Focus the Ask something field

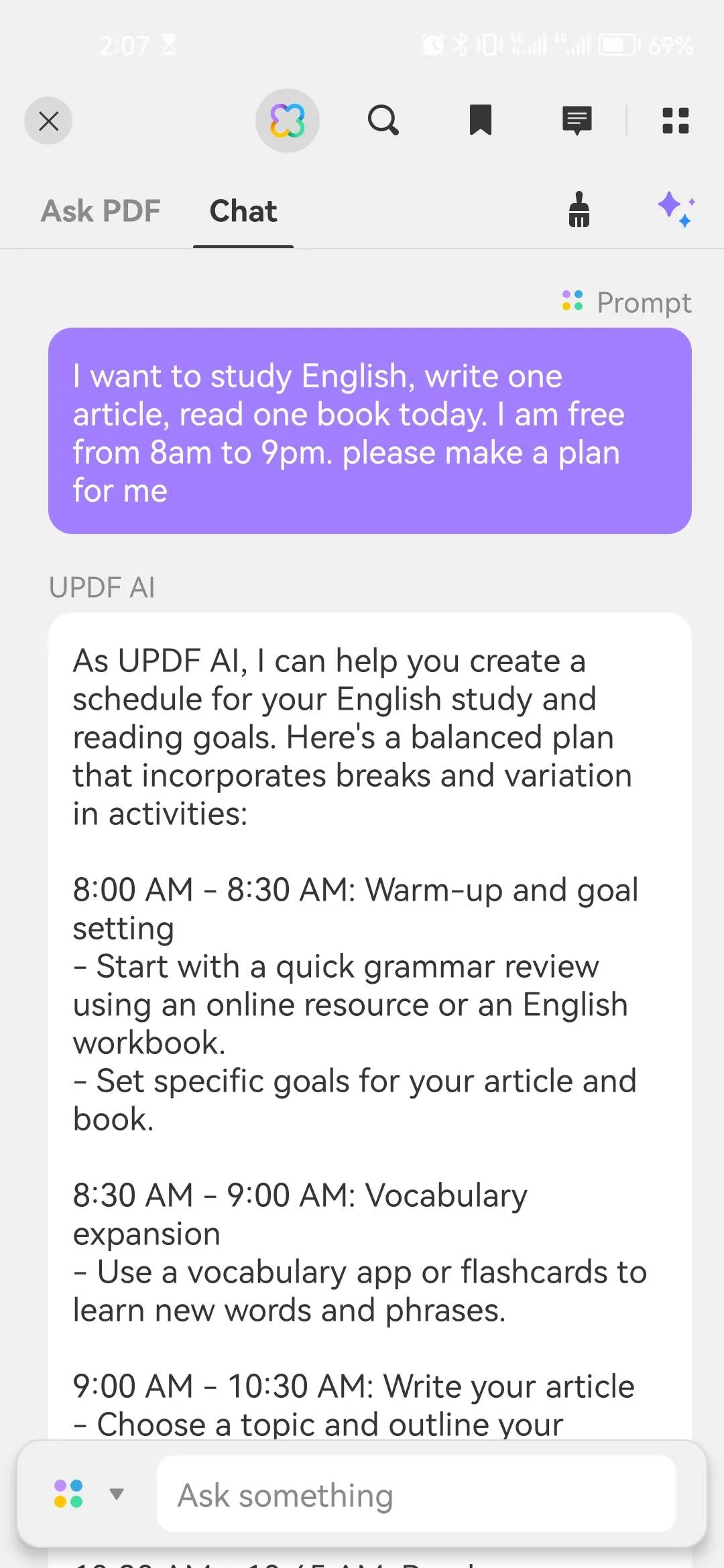point(416,1495)
